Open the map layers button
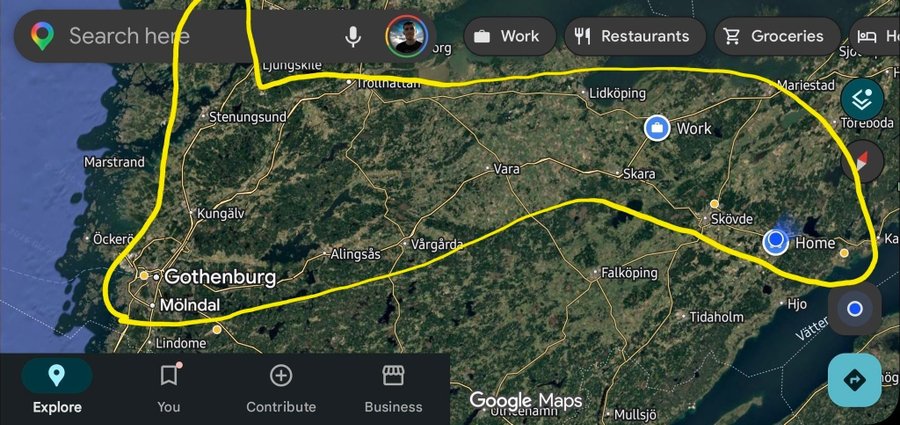The width and height of the screenshot is (900, 425). click(861, 99)
